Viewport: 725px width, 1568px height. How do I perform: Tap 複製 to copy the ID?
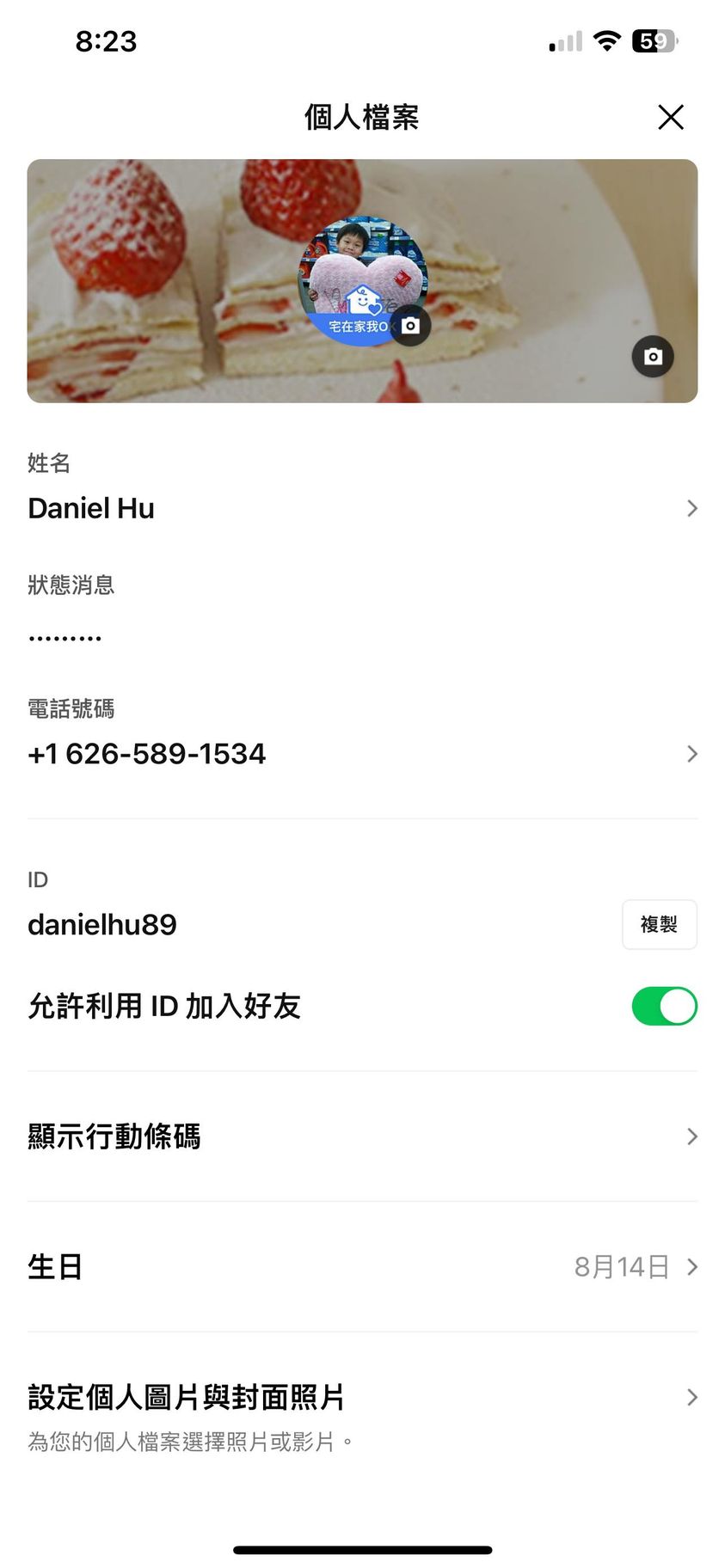pyautogui.click(x=659, y=924)
